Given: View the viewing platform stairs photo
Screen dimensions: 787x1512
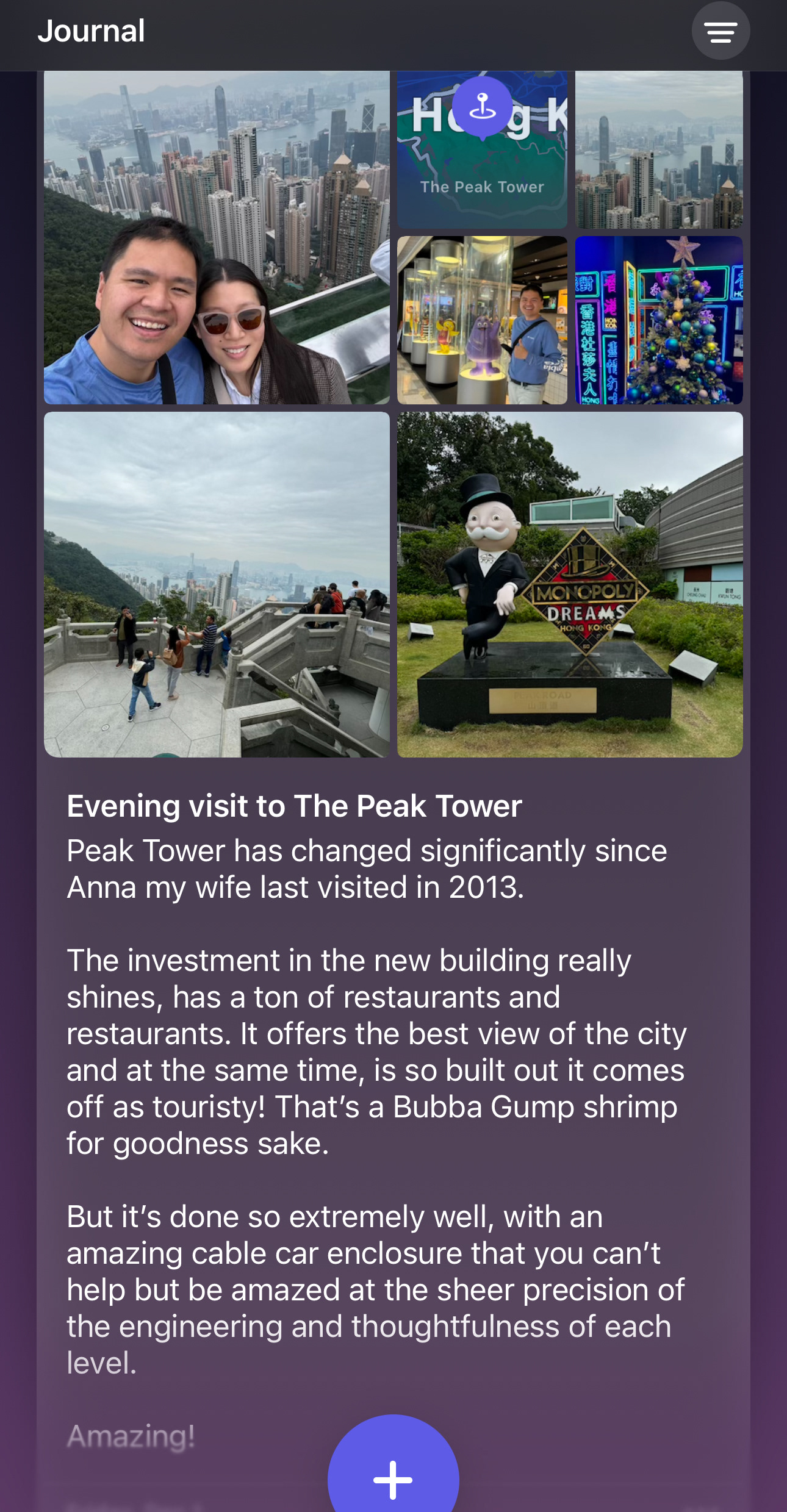Looking at the screenshot, I should point(217,584).
